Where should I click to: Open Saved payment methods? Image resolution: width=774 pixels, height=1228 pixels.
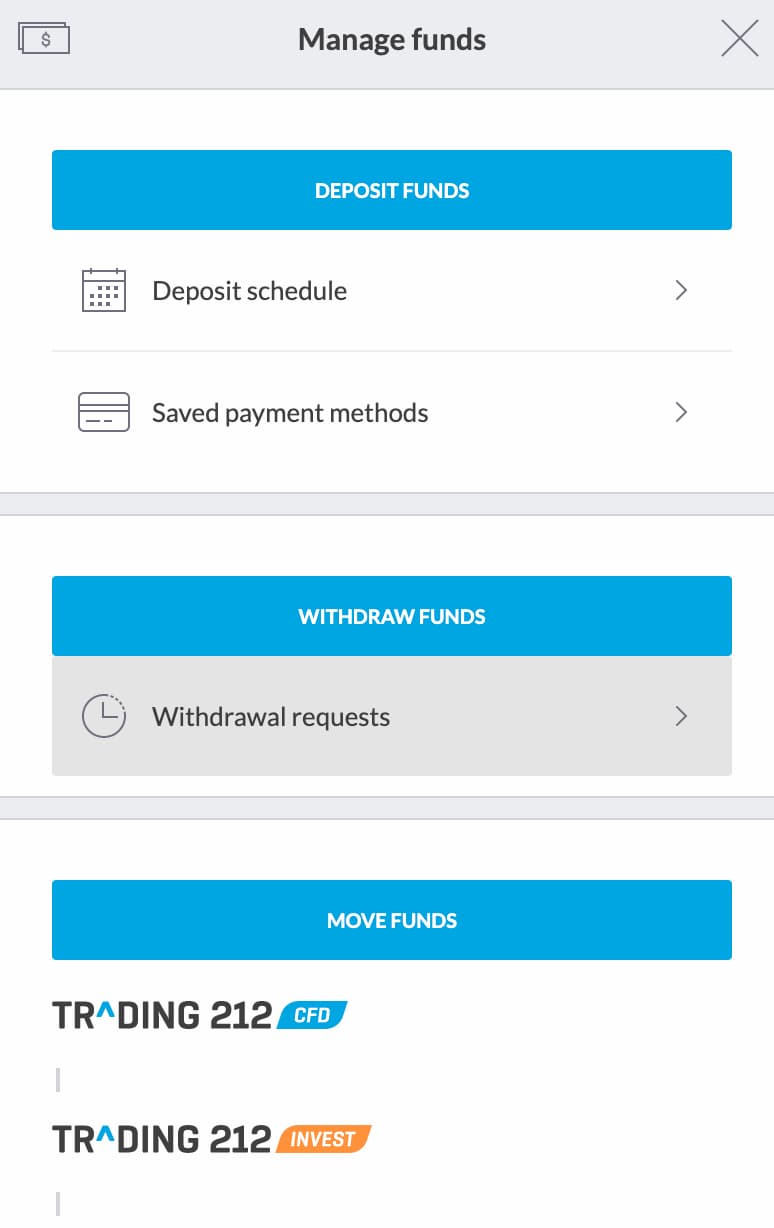(x=392, y=413)
